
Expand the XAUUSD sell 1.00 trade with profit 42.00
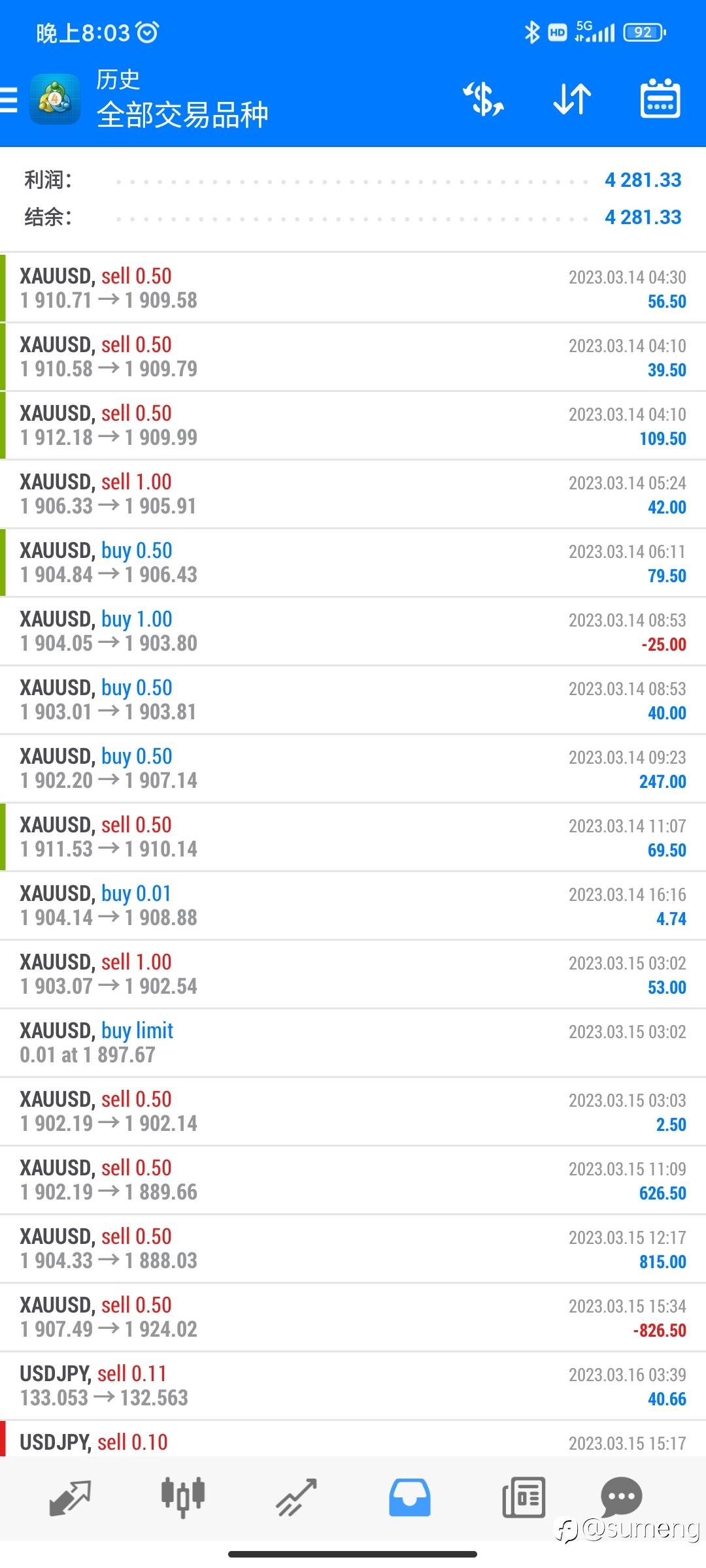[353, 494]
